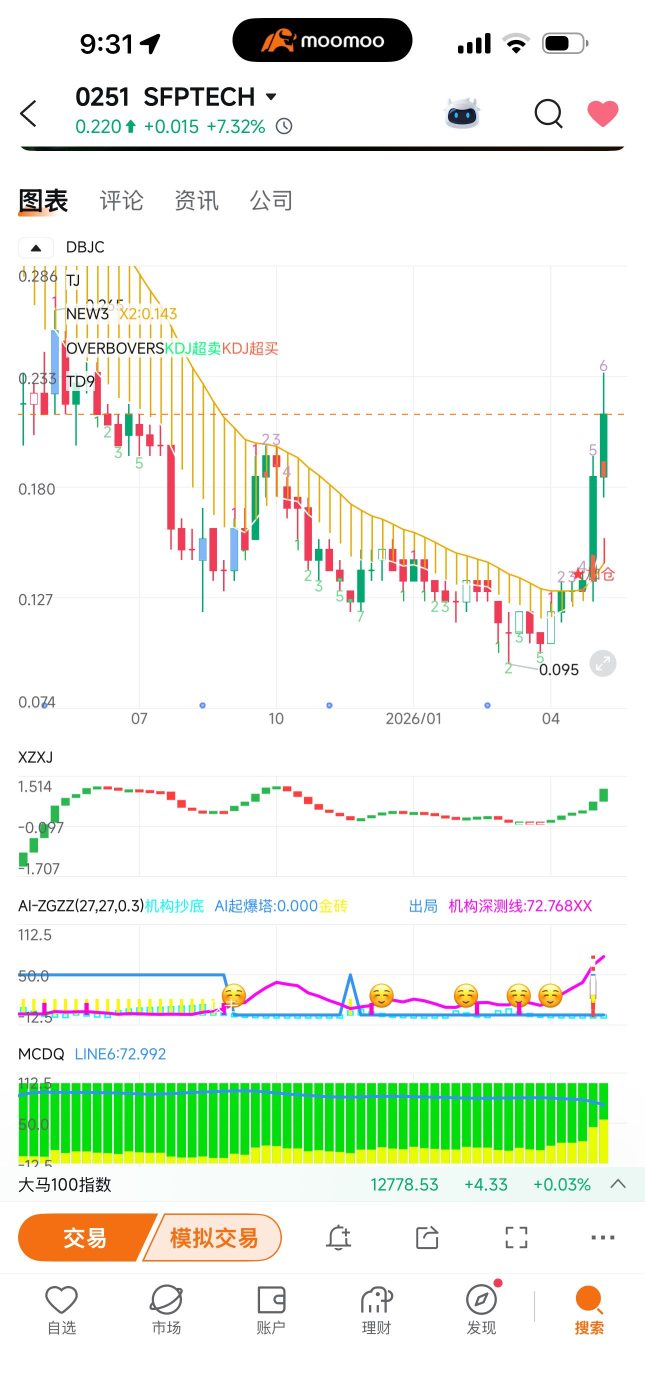The image size is (645, 1398).
Task: Open the search magnifier icon
Action: point(548,114)
